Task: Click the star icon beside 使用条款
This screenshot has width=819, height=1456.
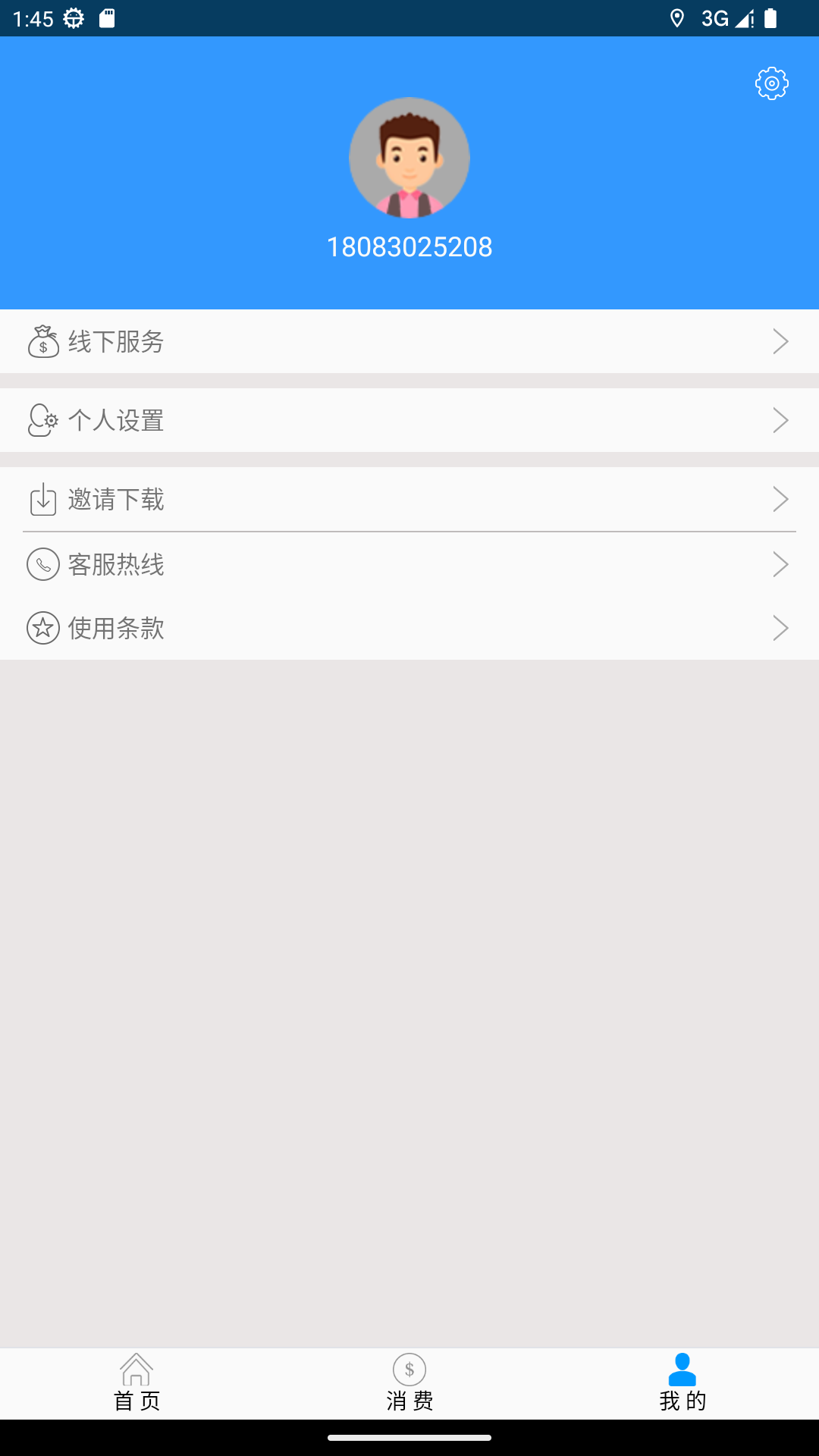Action: point(42,628)
